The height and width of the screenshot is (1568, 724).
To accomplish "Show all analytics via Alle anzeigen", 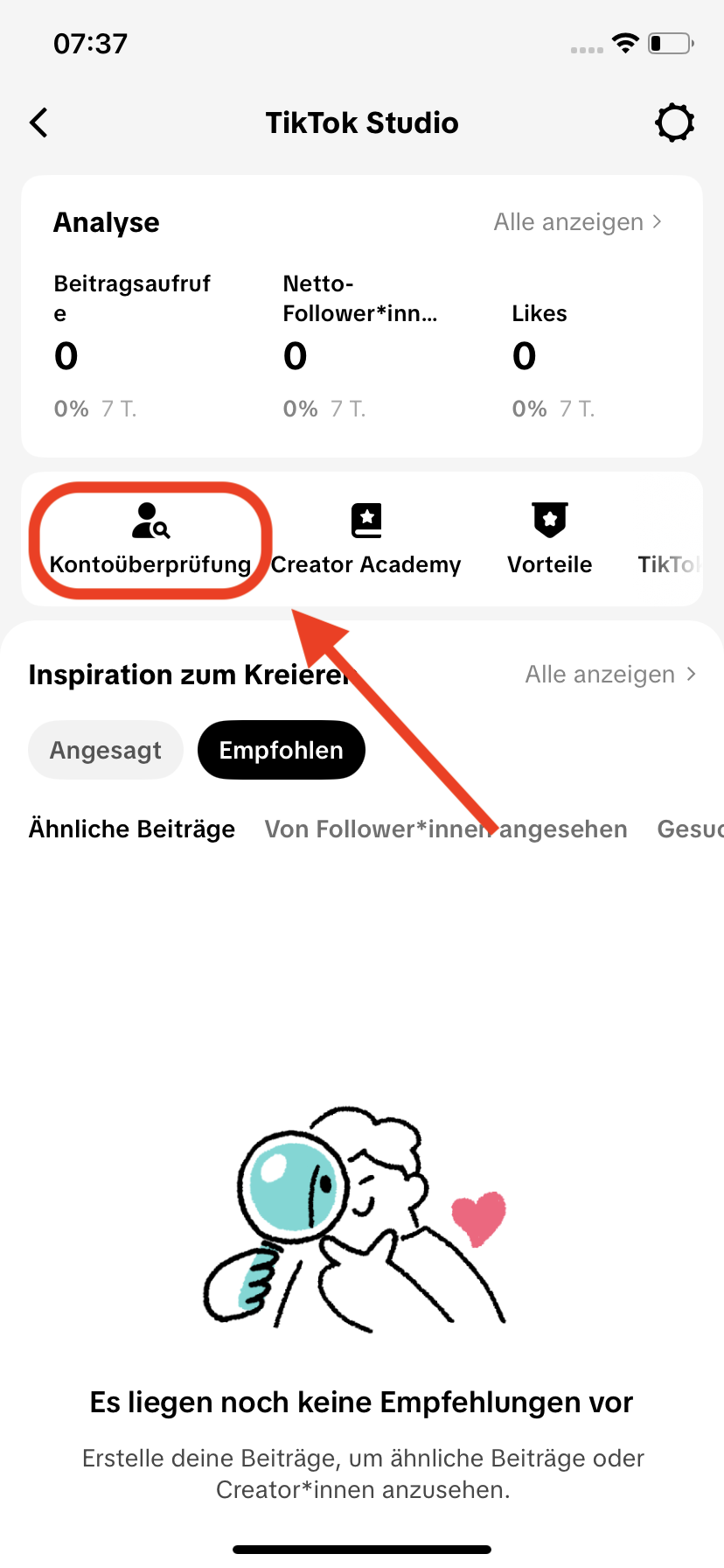I will (x=577, y=222).
